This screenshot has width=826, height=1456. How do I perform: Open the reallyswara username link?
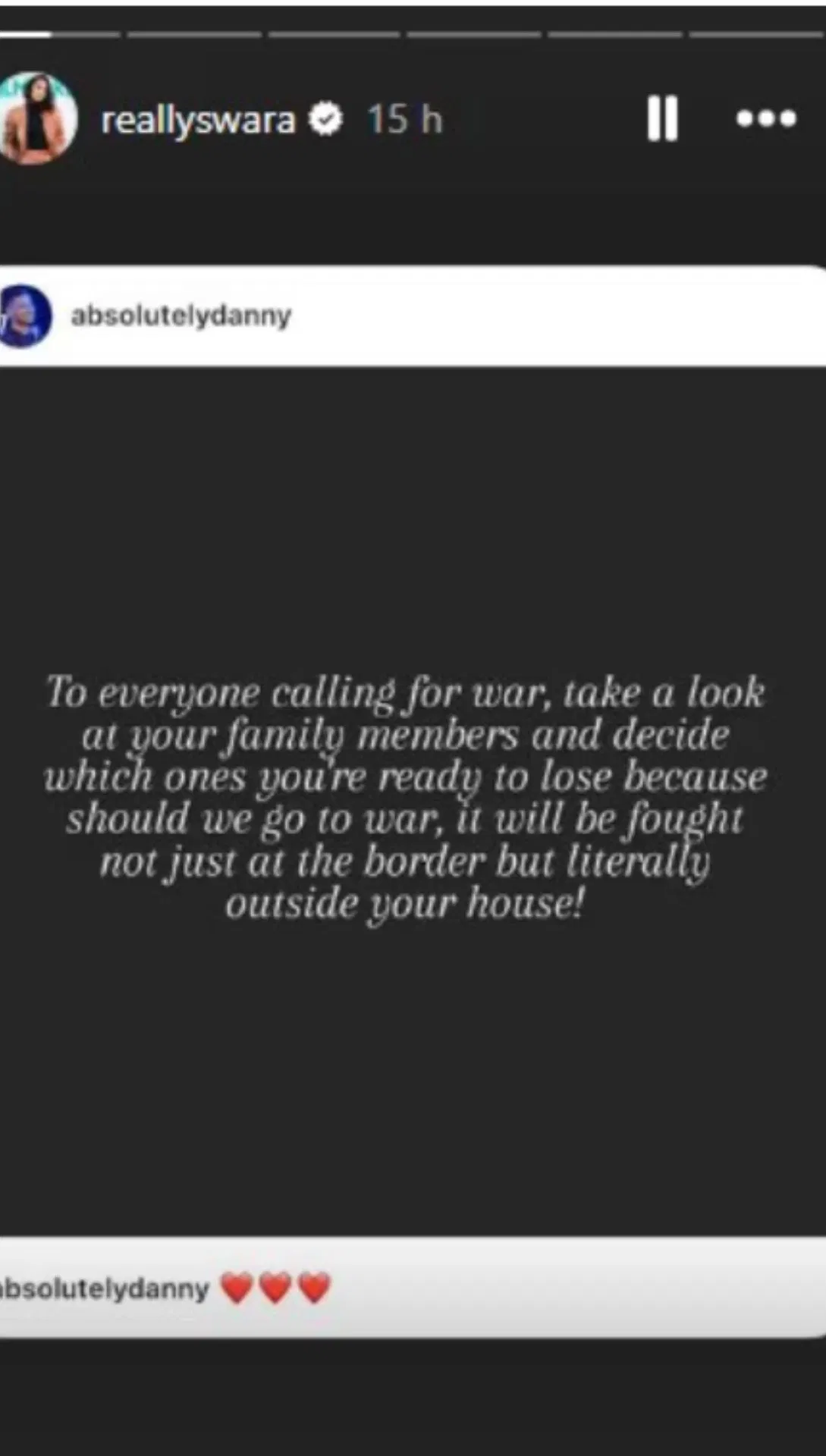pyautogui.click(x=198, y=120)
